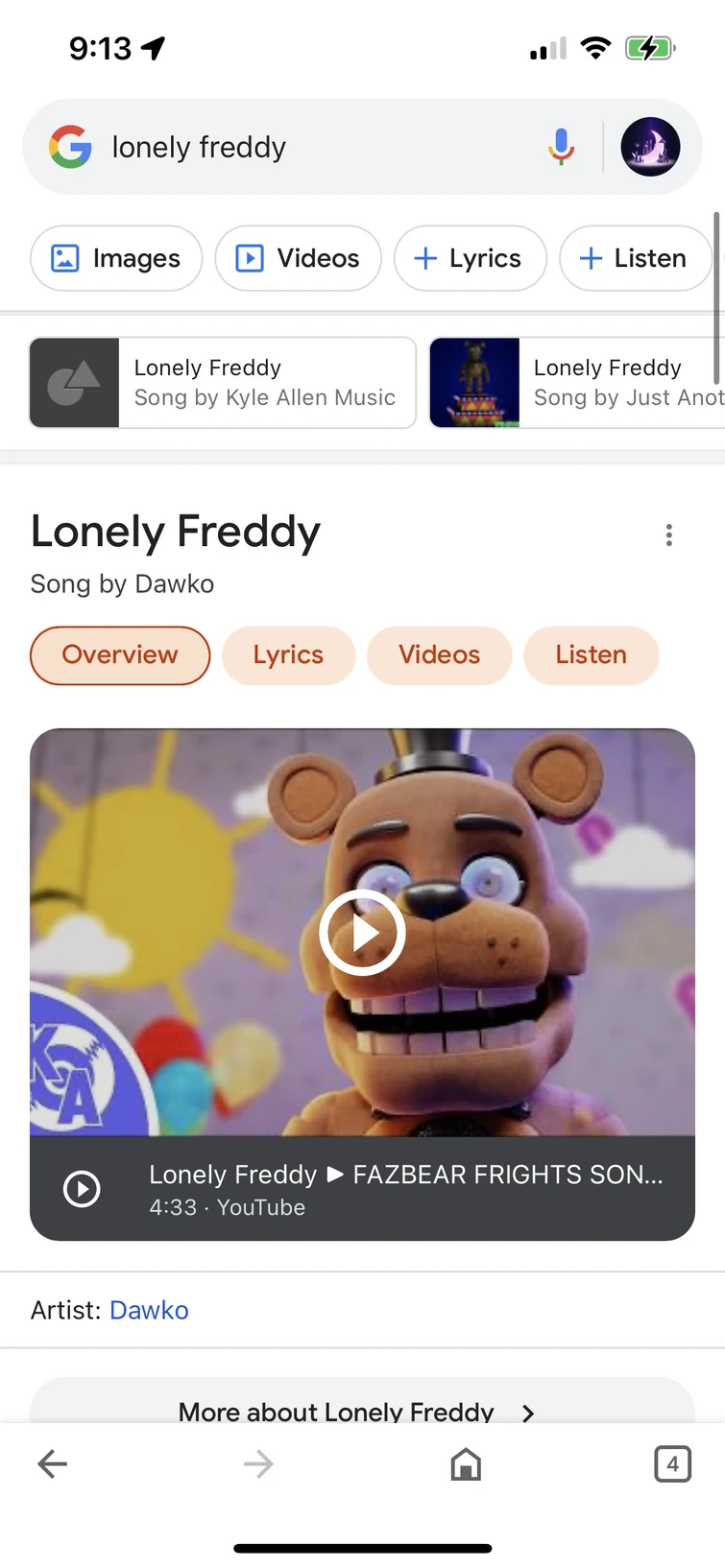
Task: Open the Dawko artist link
Action: (149, 1311)
